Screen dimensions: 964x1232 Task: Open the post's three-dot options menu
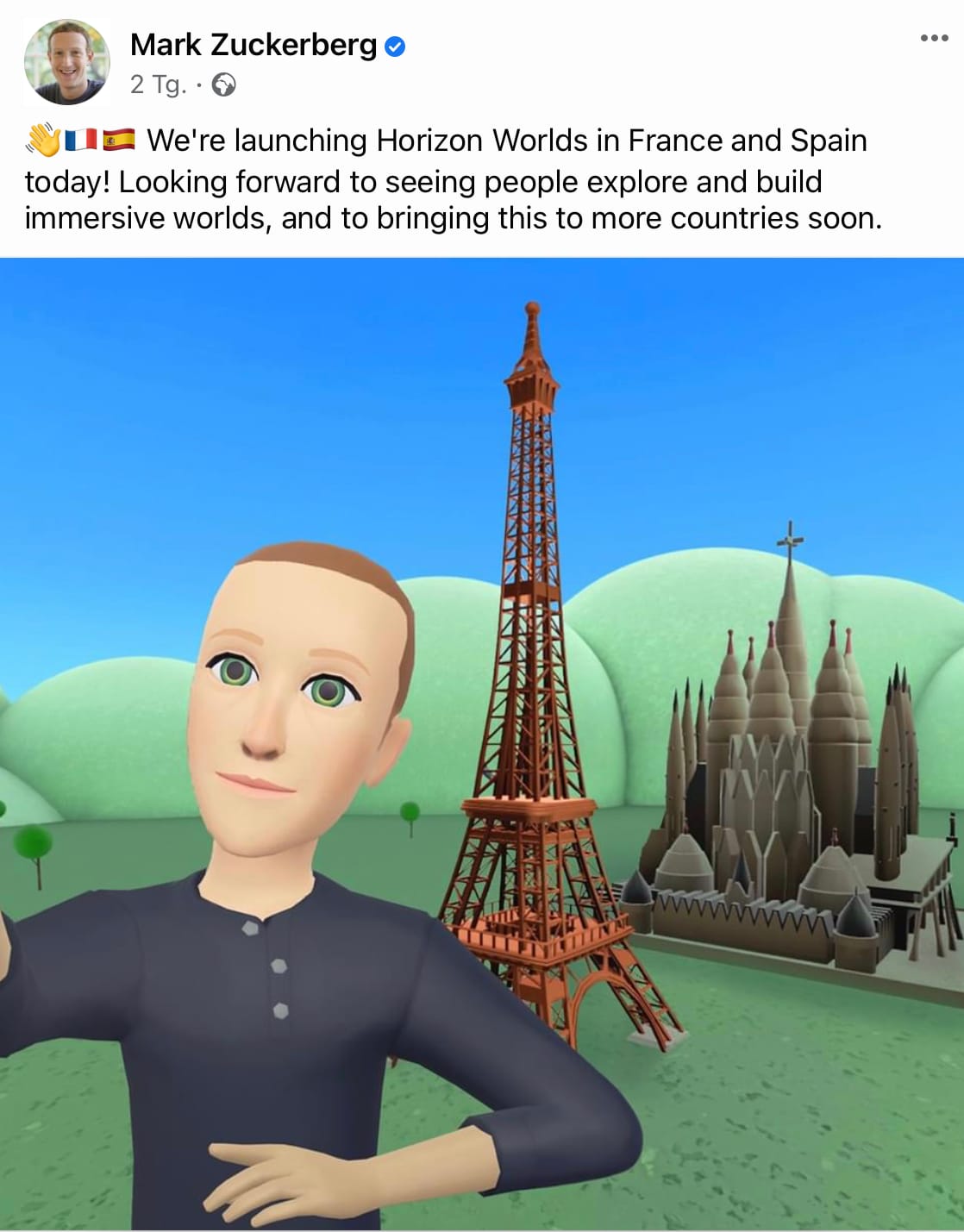934,38
